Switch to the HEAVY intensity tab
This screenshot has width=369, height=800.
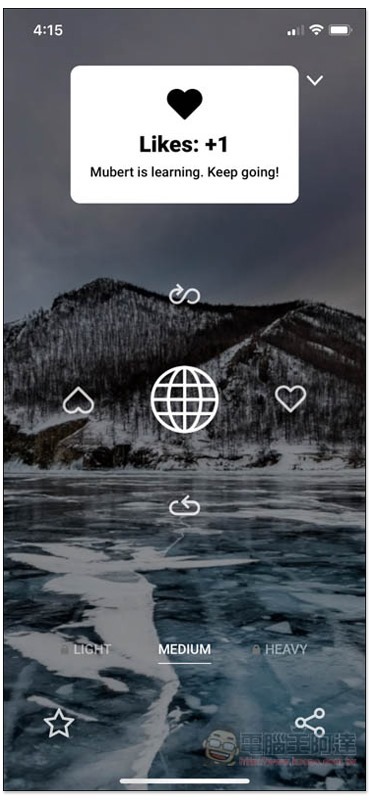[x=280, y=649]
